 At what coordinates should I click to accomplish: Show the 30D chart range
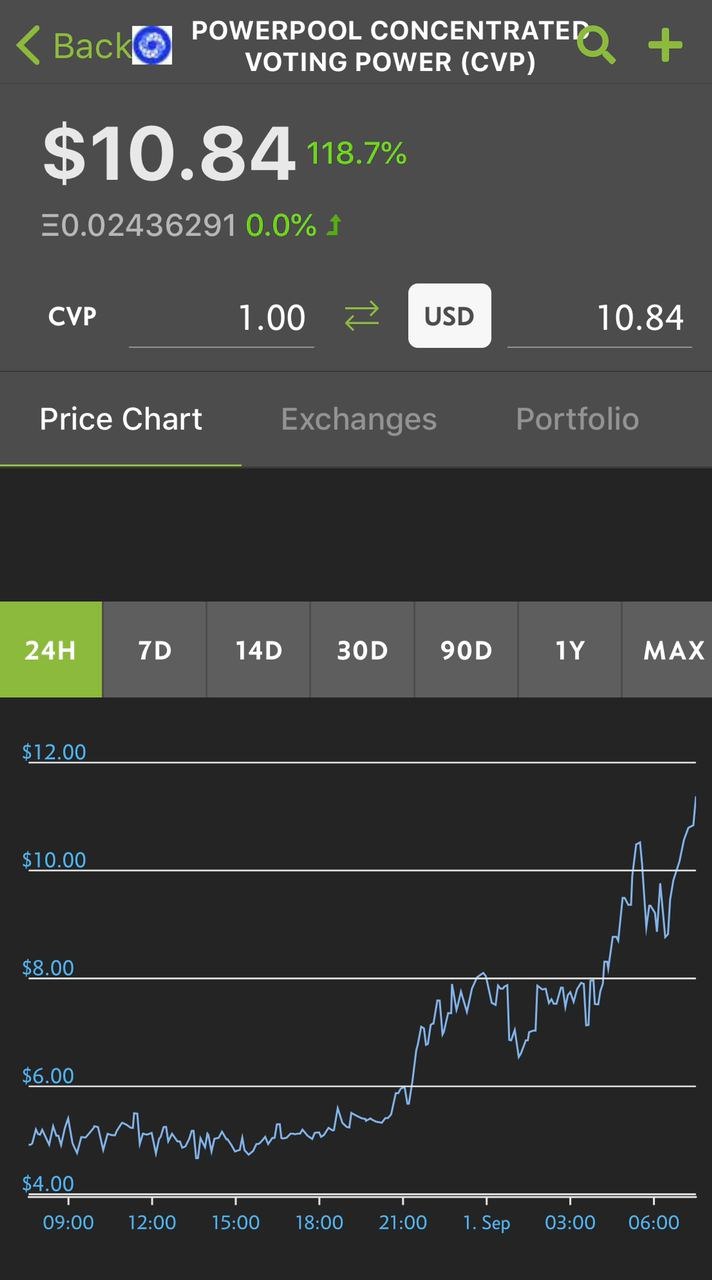(x=362, y=650)
